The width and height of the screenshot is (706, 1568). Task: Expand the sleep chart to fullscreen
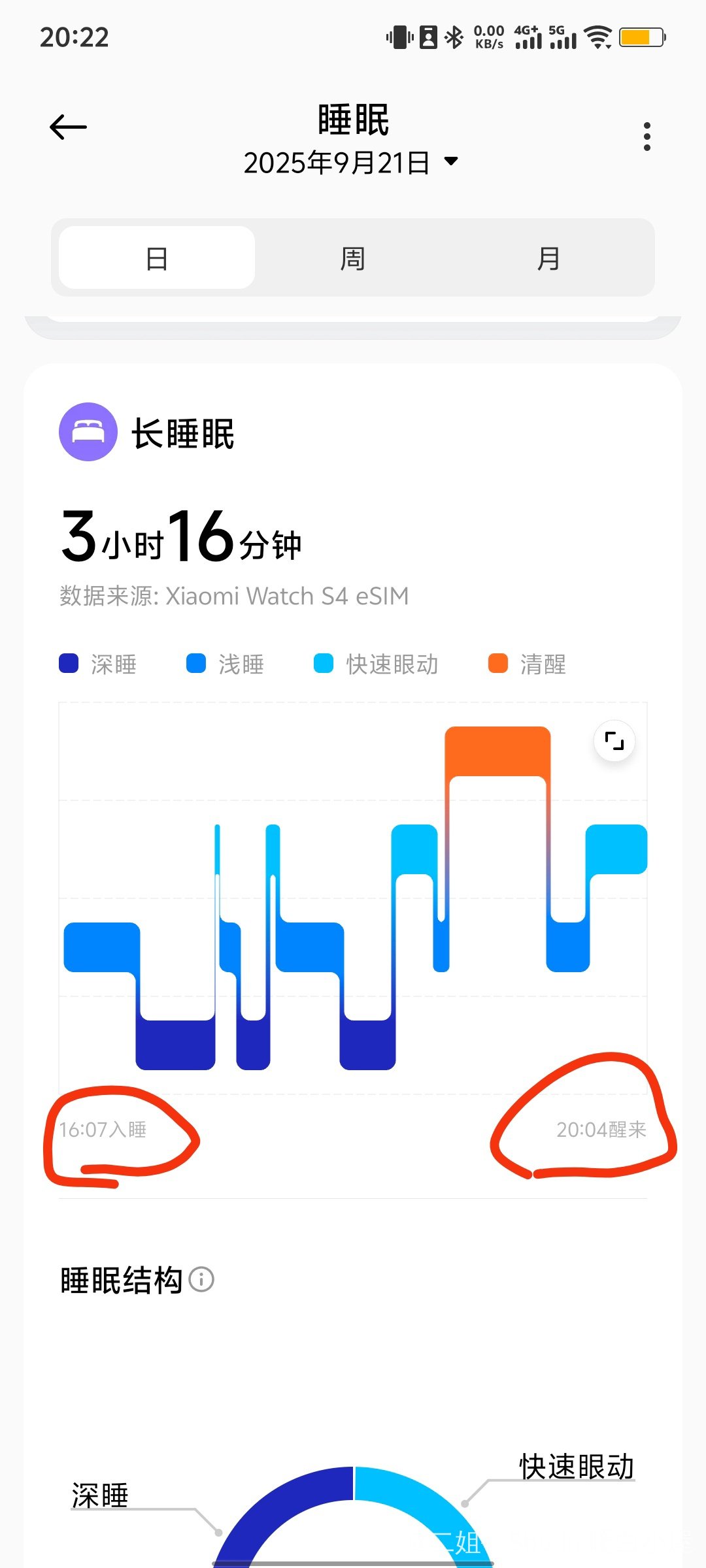coord(614,741)
